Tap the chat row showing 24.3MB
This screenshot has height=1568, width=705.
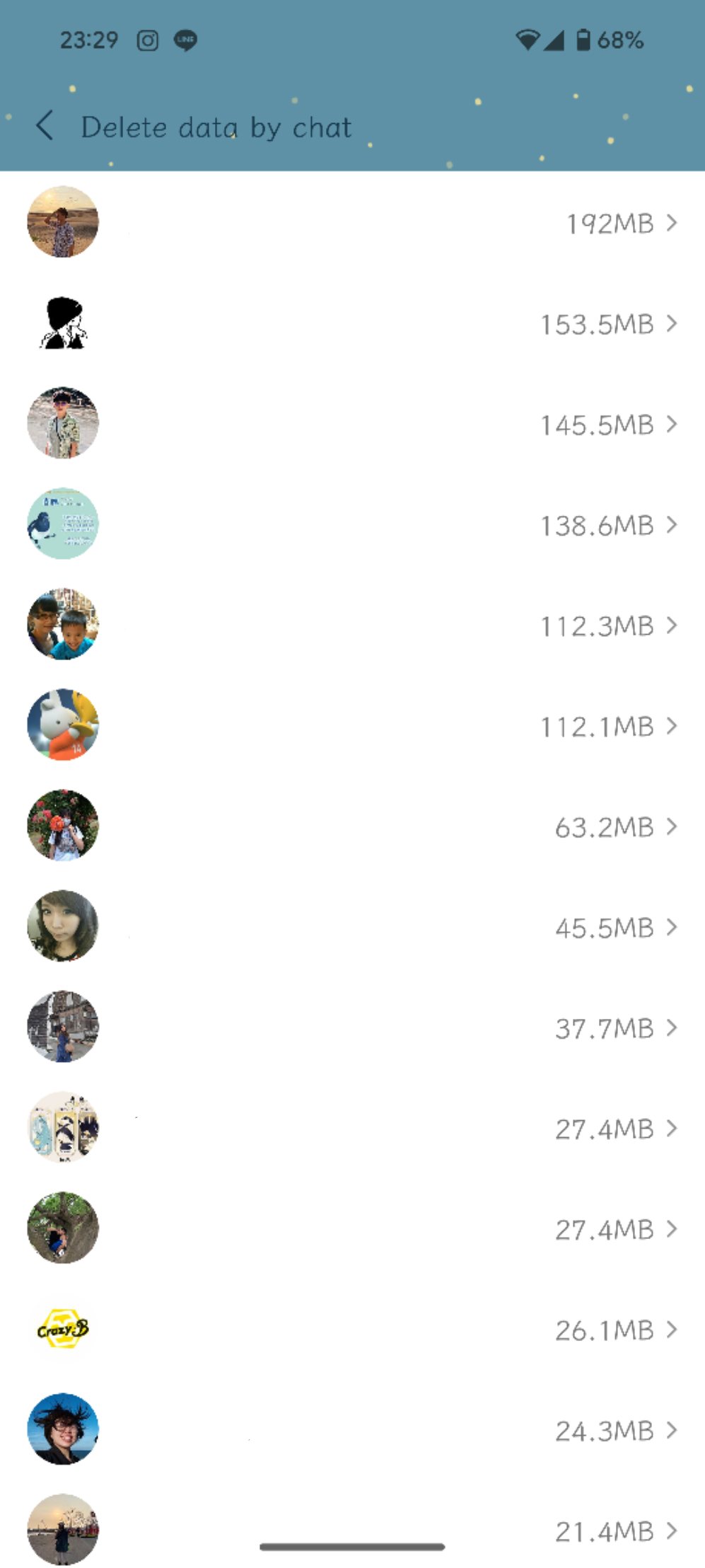(352, 1430)
